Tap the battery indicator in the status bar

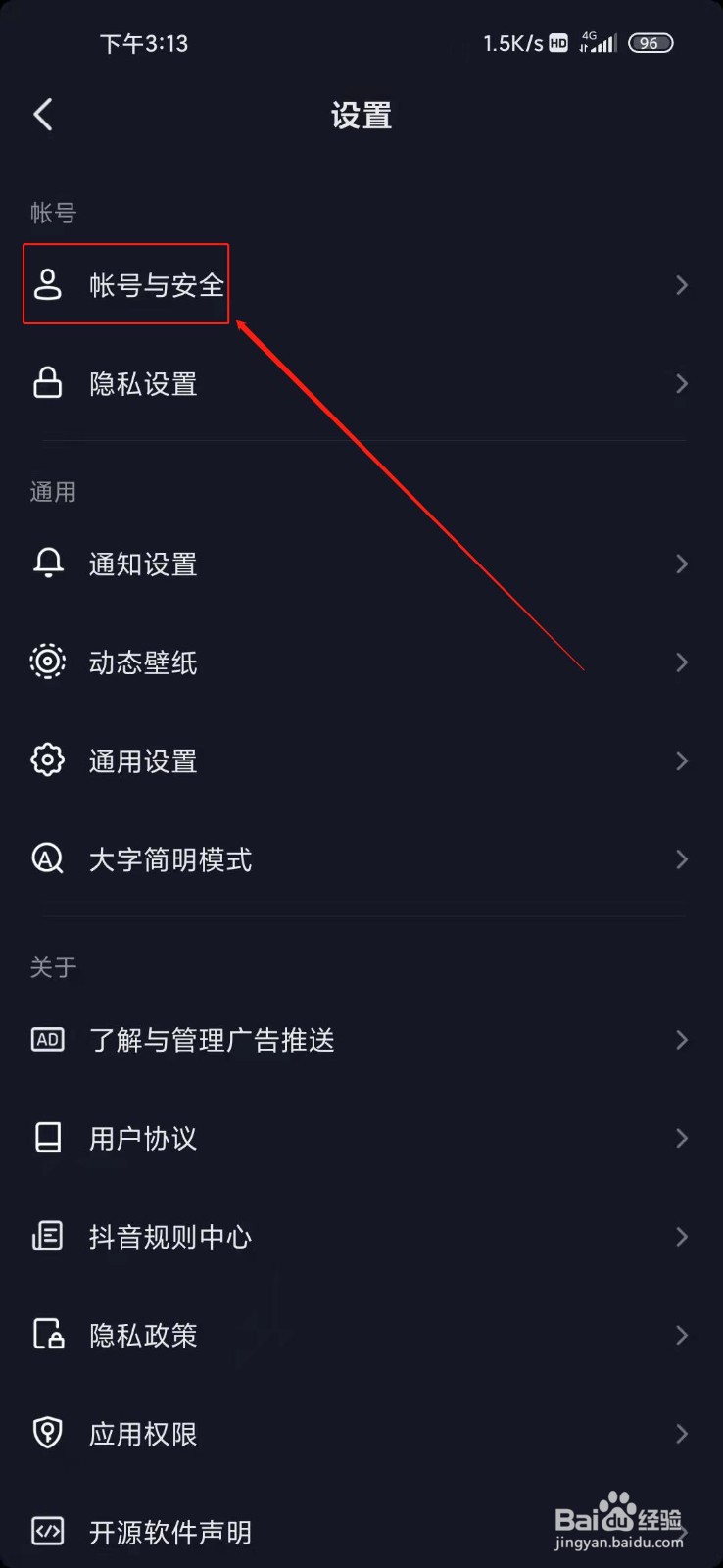650,43
